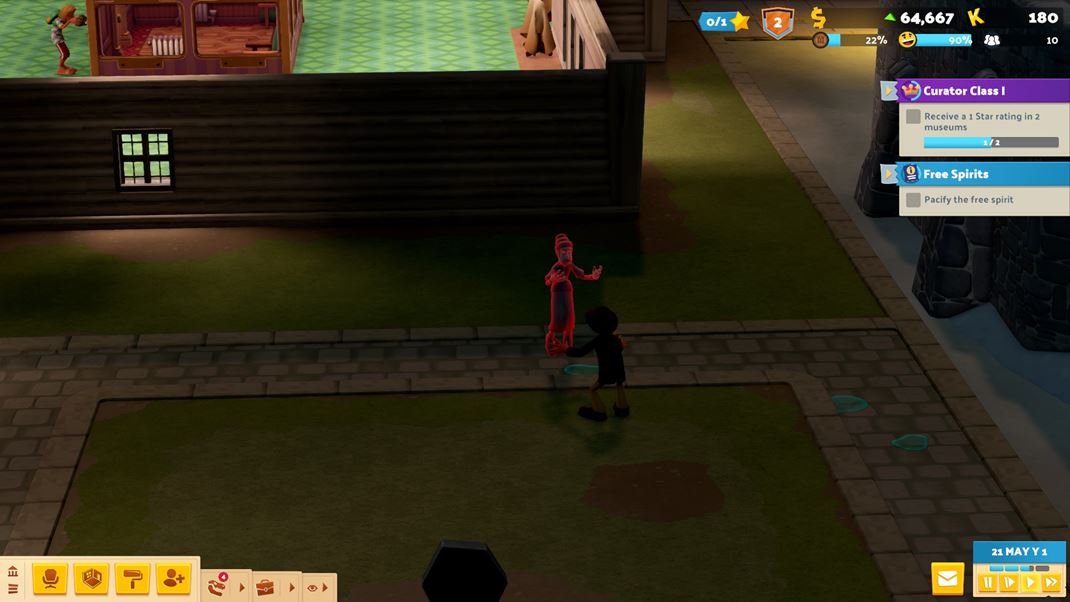
Task: Open the mail inbox
Action: [x=947, y=578]
